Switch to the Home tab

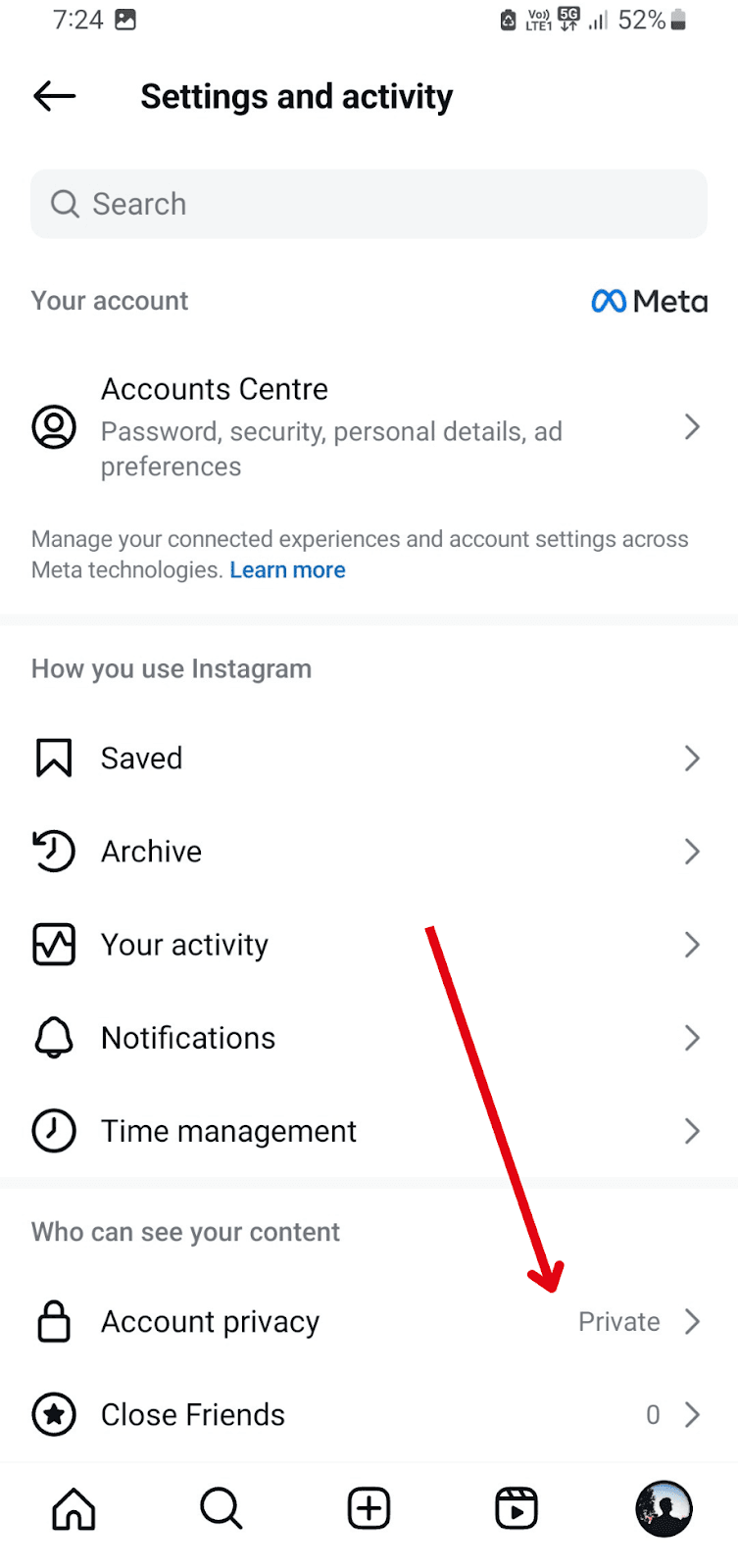[x=74, y=1509]
